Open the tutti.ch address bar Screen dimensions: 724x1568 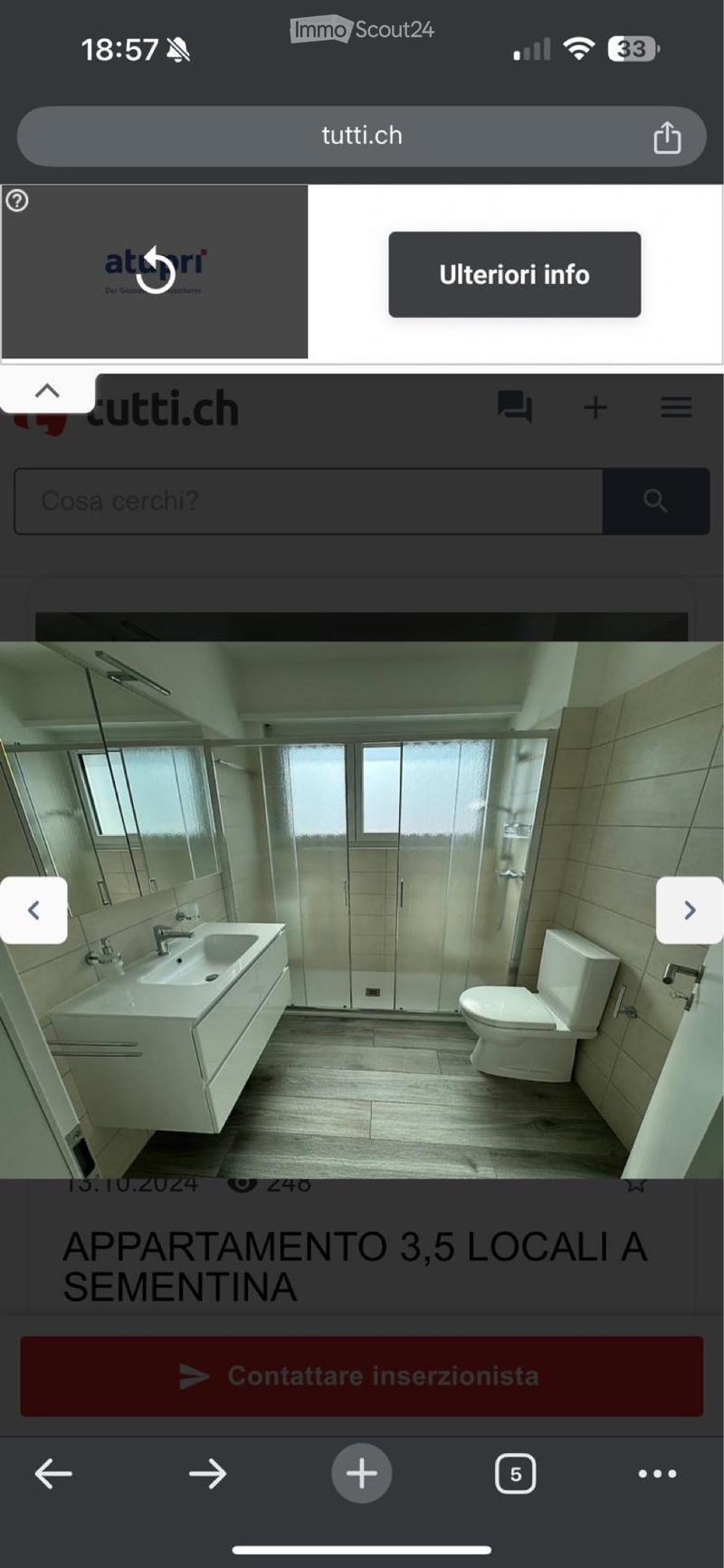pyautogui.click(x=361, y=136)
